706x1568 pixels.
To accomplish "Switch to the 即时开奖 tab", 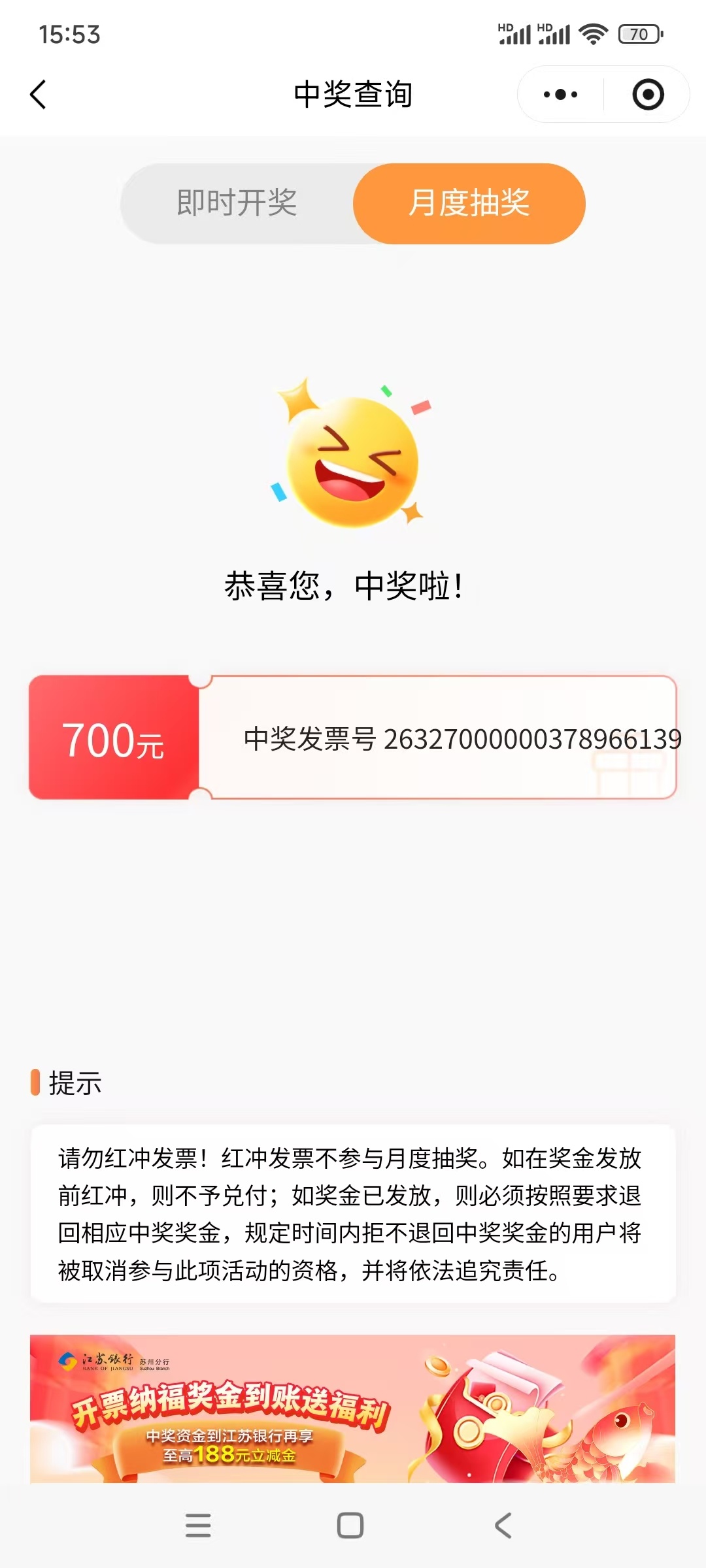I will pyautogui.click(x=237, y=203).
